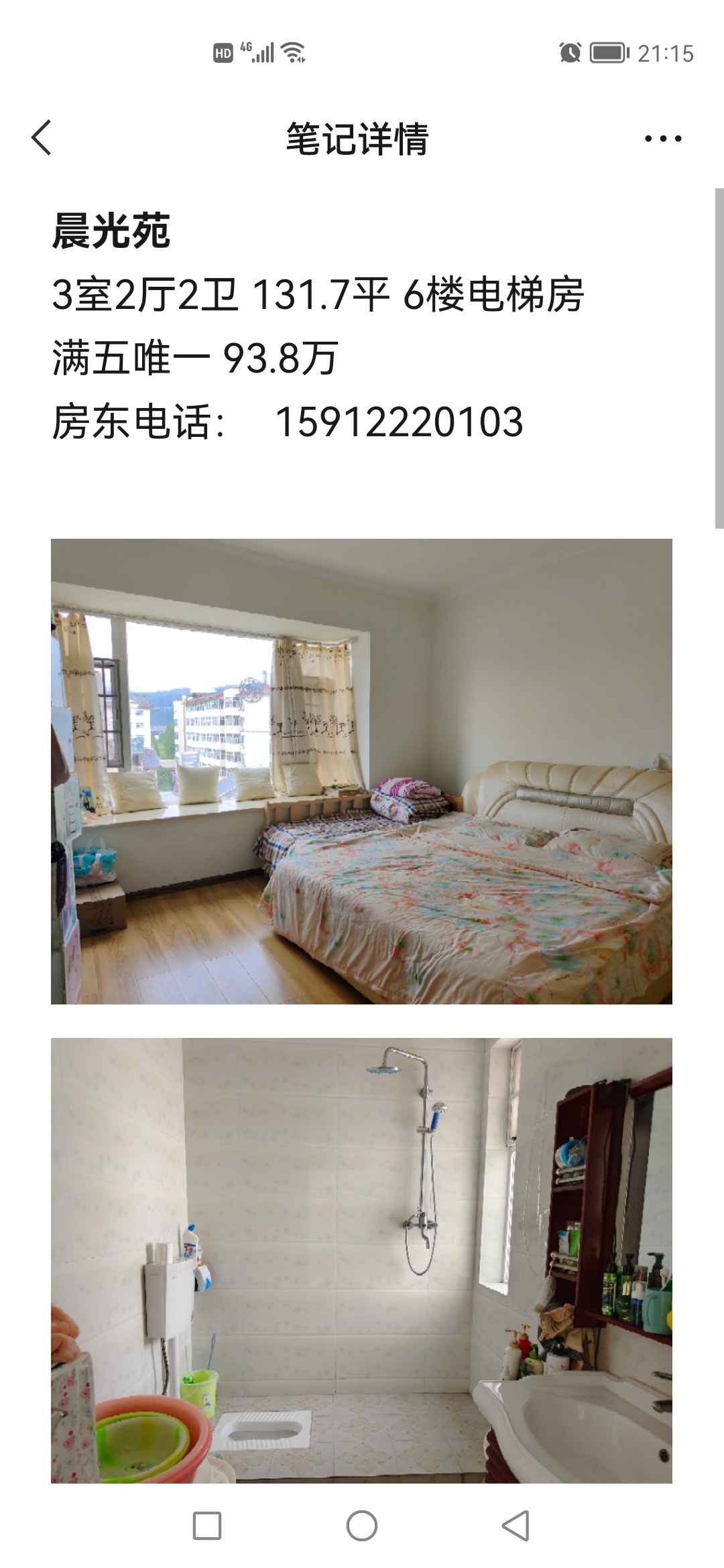View the bathroom photo full screen

click(x=361, y=1261)
